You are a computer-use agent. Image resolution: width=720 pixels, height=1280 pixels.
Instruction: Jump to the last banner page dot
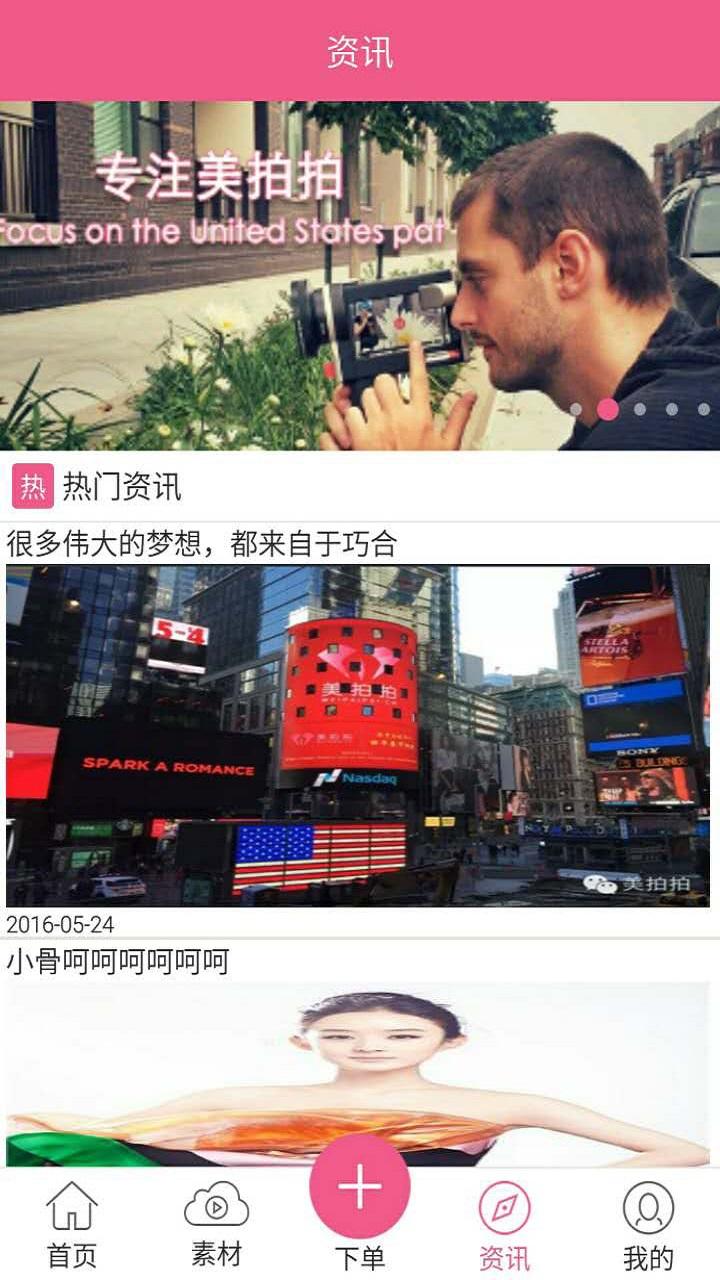(704, 409)
